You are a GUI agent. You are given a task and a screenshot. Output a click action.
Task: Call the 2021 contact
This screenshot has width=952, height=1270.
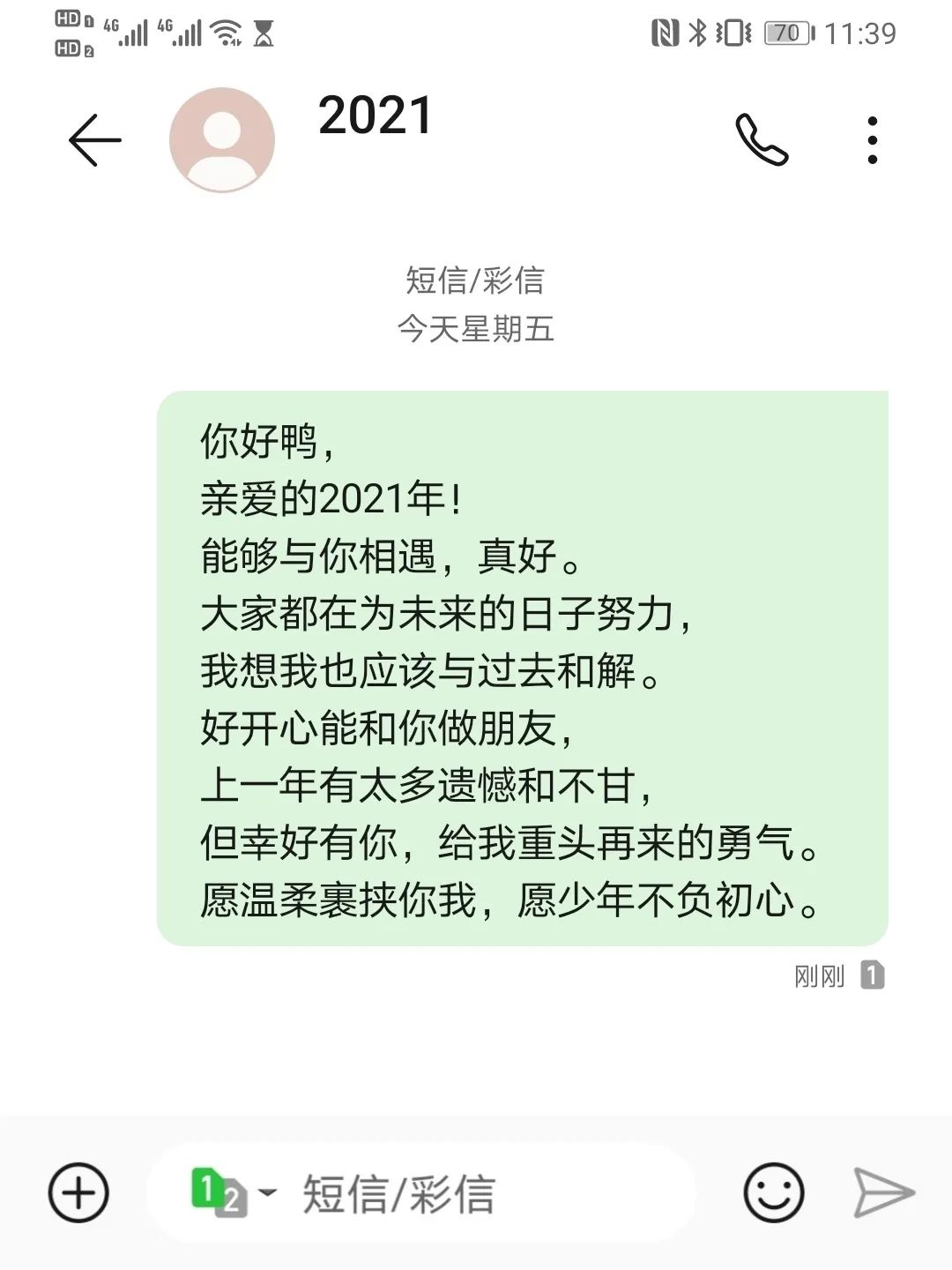pyautogui.click(x=762, y=140)
